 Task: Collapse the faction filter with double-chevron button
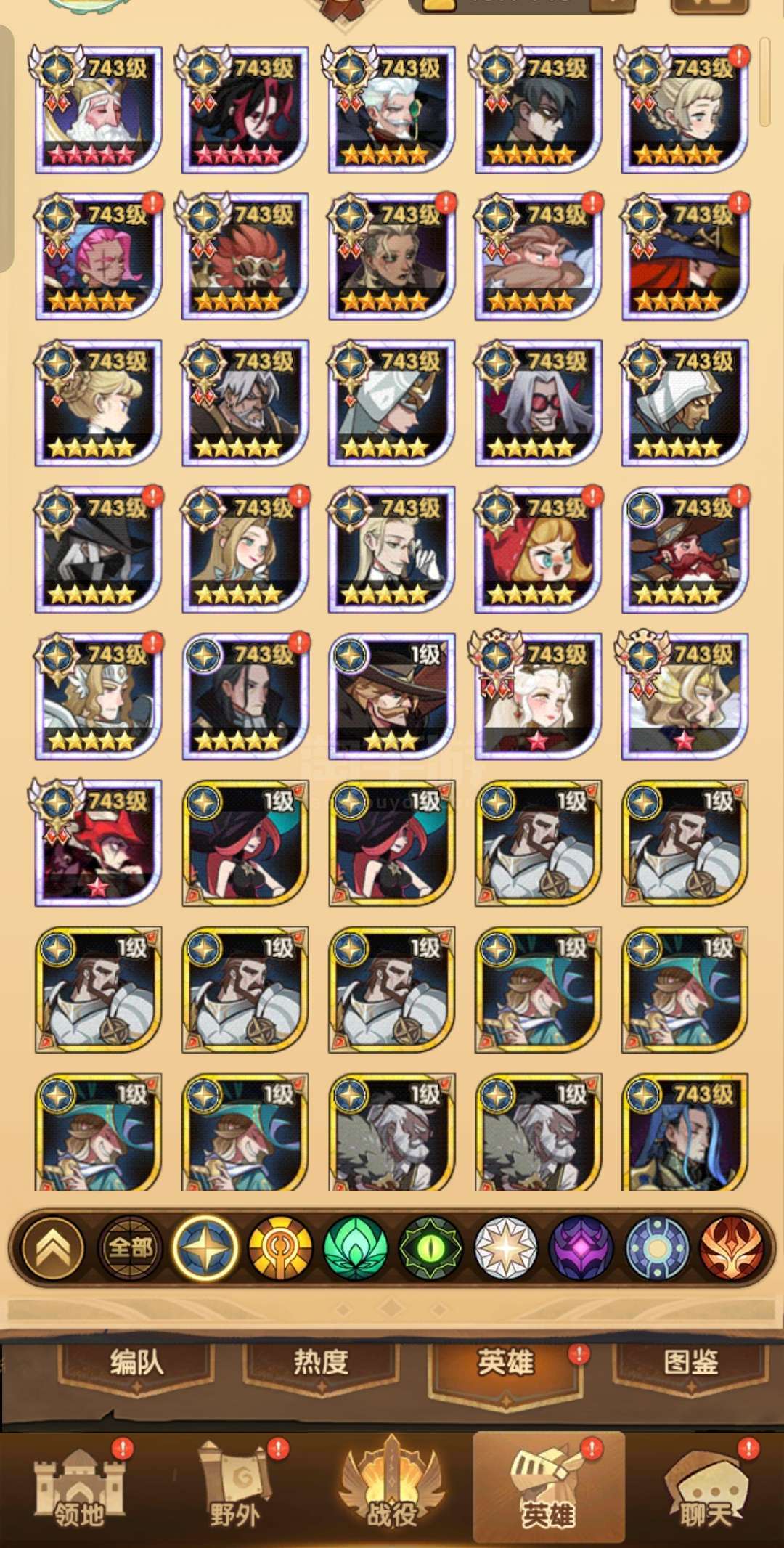53,1249
